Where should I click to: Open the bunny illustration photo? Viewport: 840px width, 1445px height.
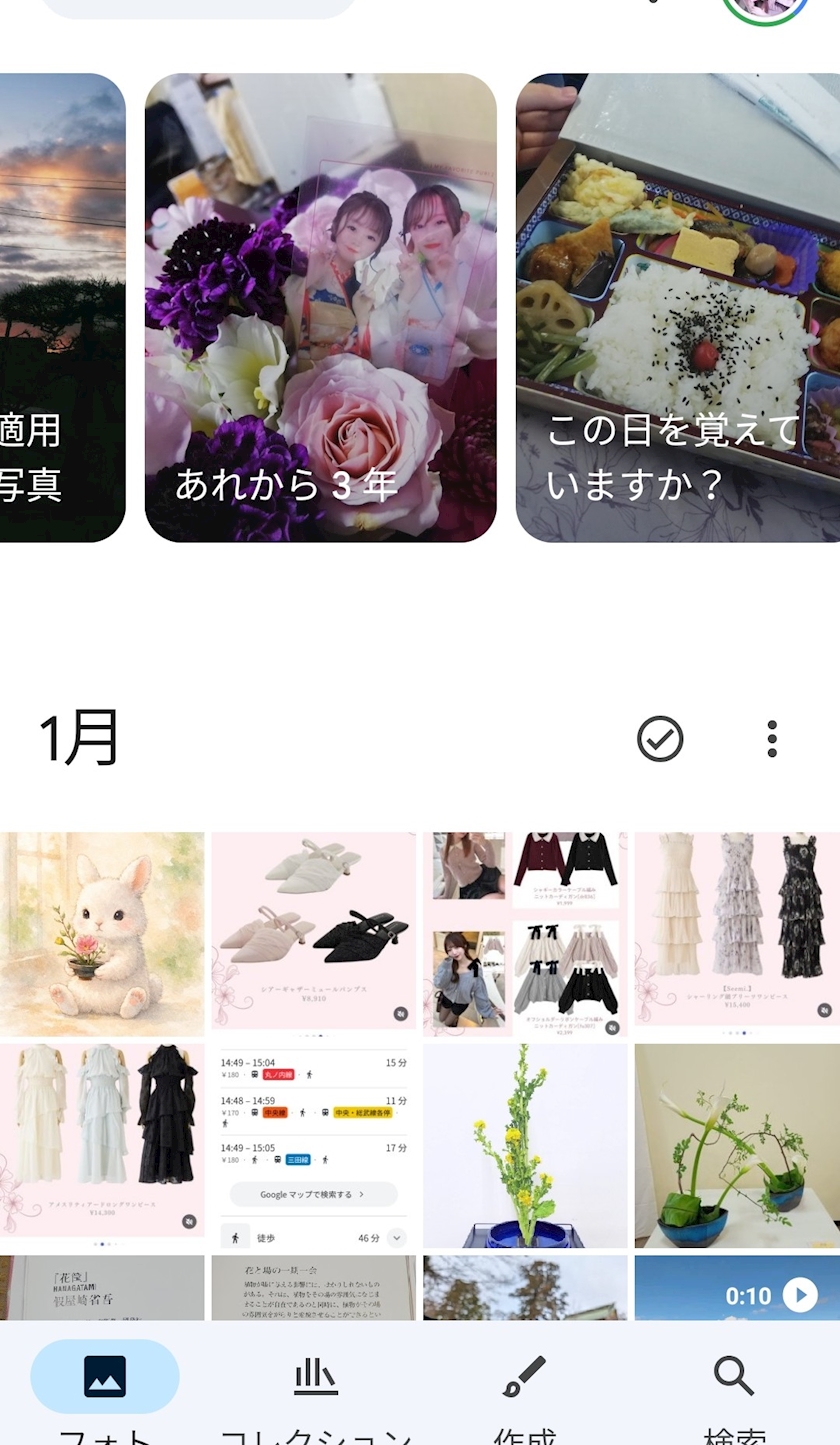(102, 934)
